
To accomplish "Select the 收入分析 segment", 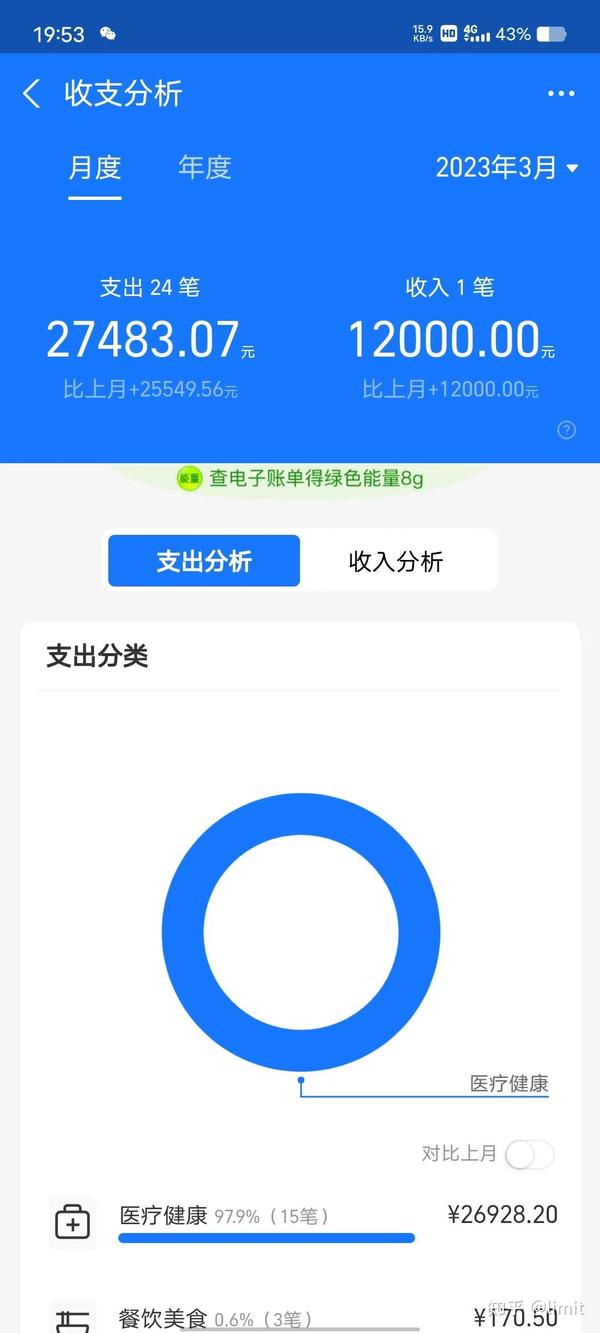I will pyautogui.click(x=396, y=561).
